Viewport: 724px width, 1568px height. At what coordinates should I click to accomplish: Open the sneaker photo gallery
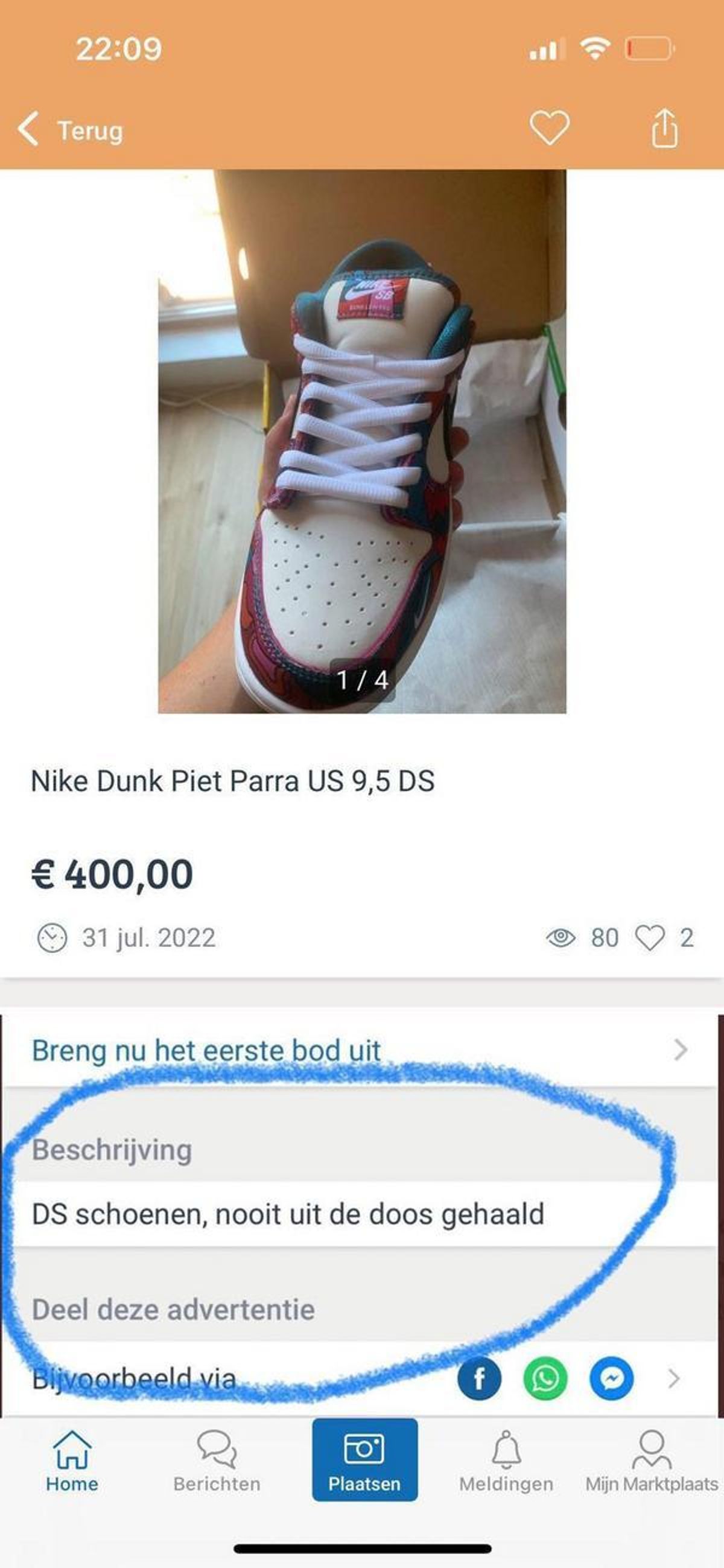pos(362,441)
